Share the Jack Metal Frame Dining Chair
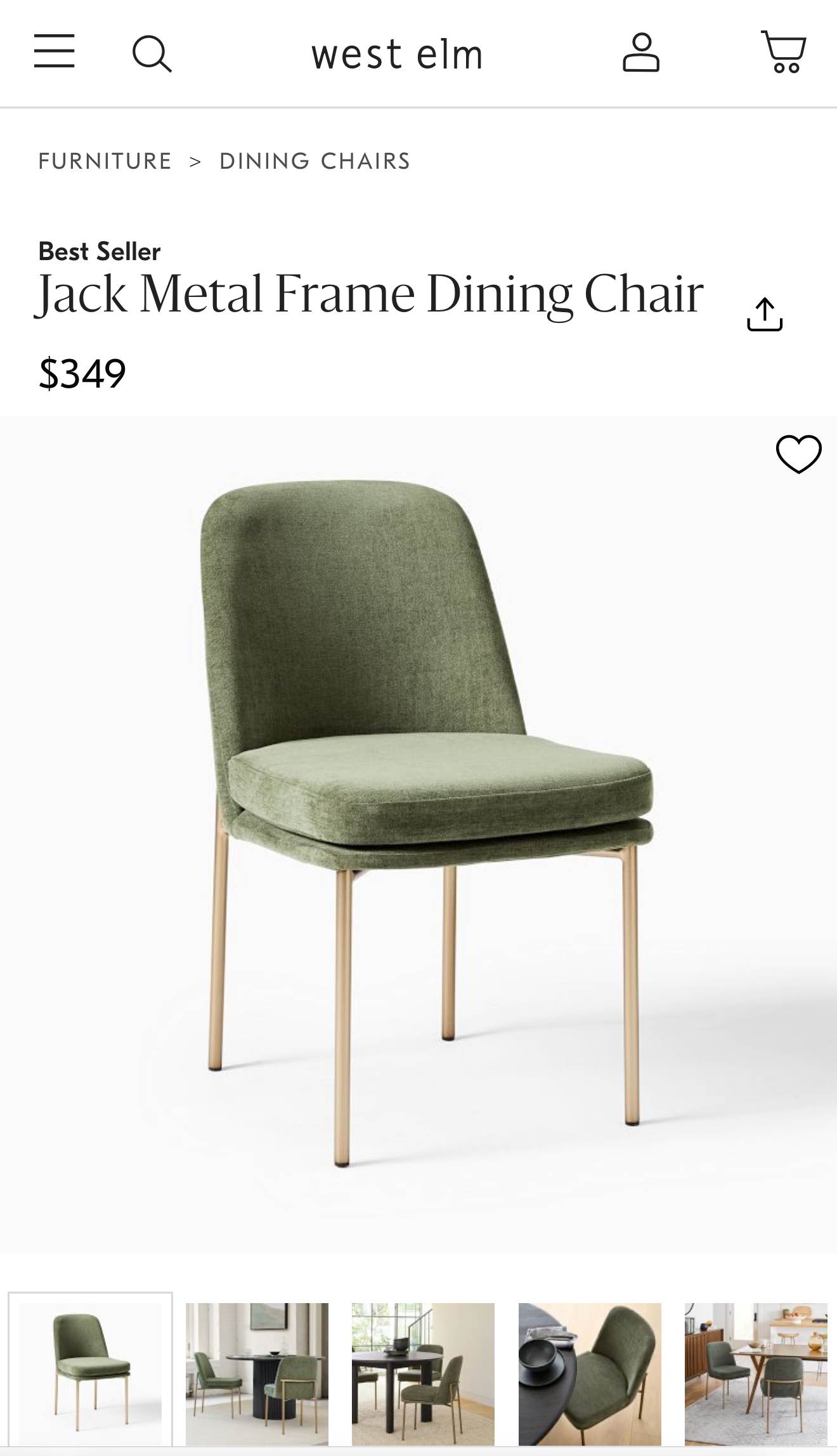837x1456 pixels. pyautogui.click(x=765, y=314)
